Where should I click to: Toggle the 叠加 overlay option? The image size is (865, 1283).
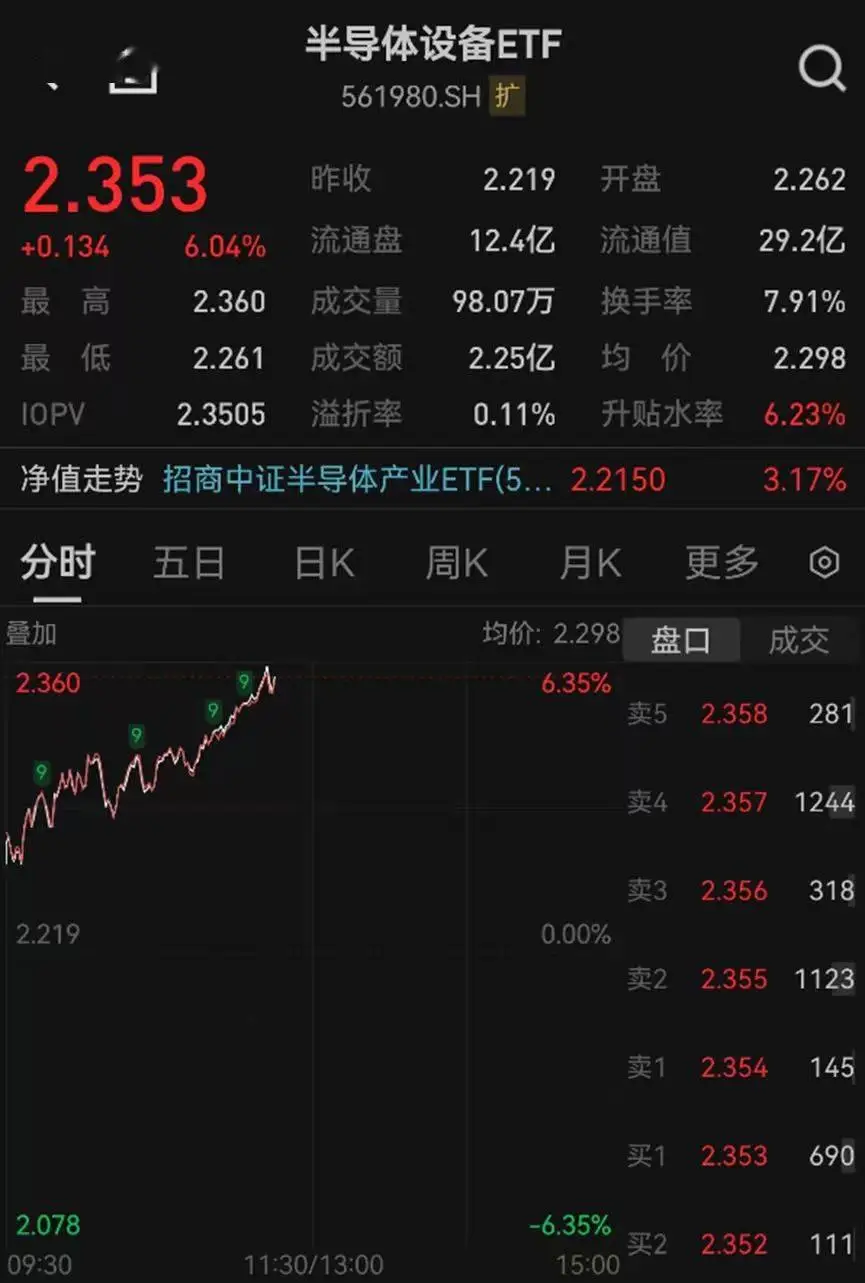click(x=33, y=634)
